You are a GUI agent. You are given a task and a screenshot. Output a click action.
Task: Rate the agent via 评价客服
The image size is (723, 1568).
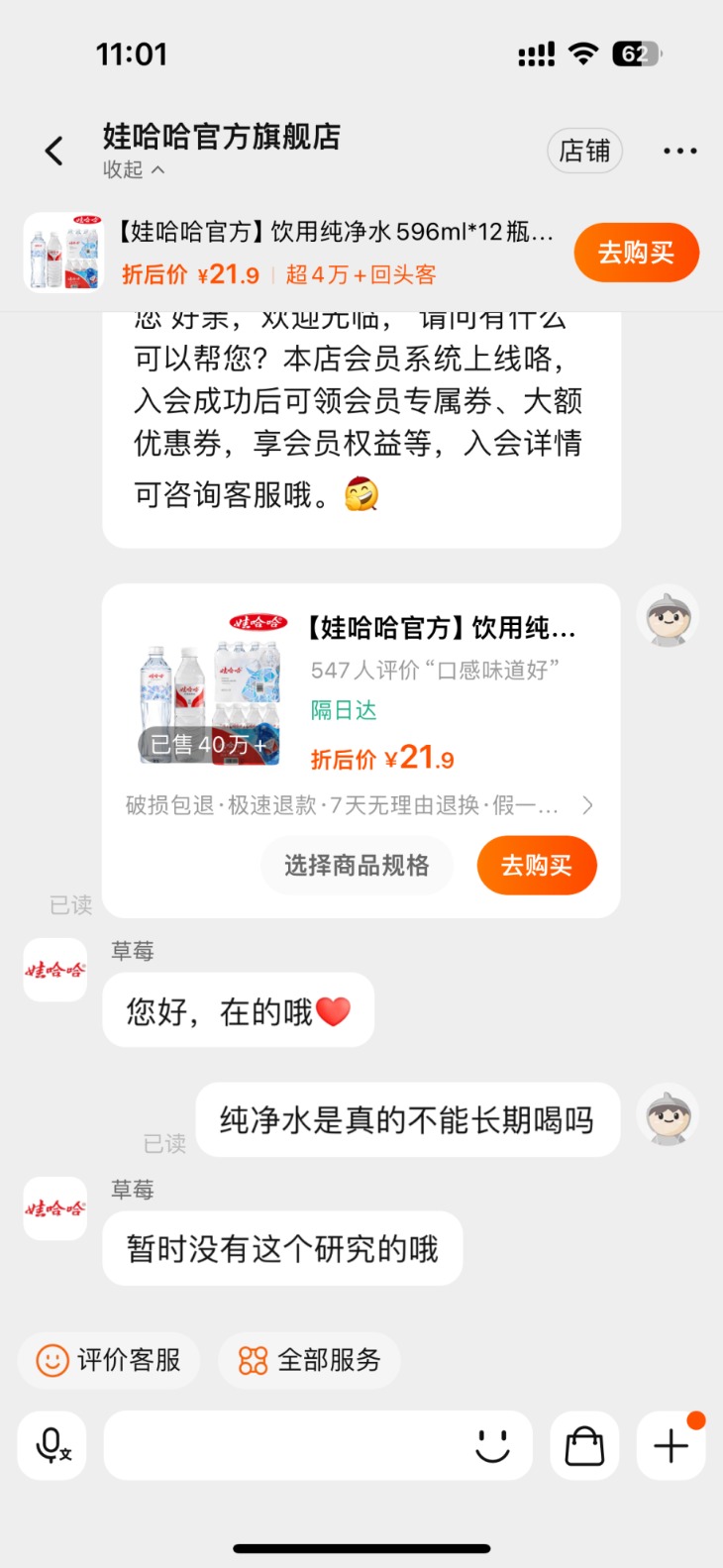click(x=109, y=1360)
